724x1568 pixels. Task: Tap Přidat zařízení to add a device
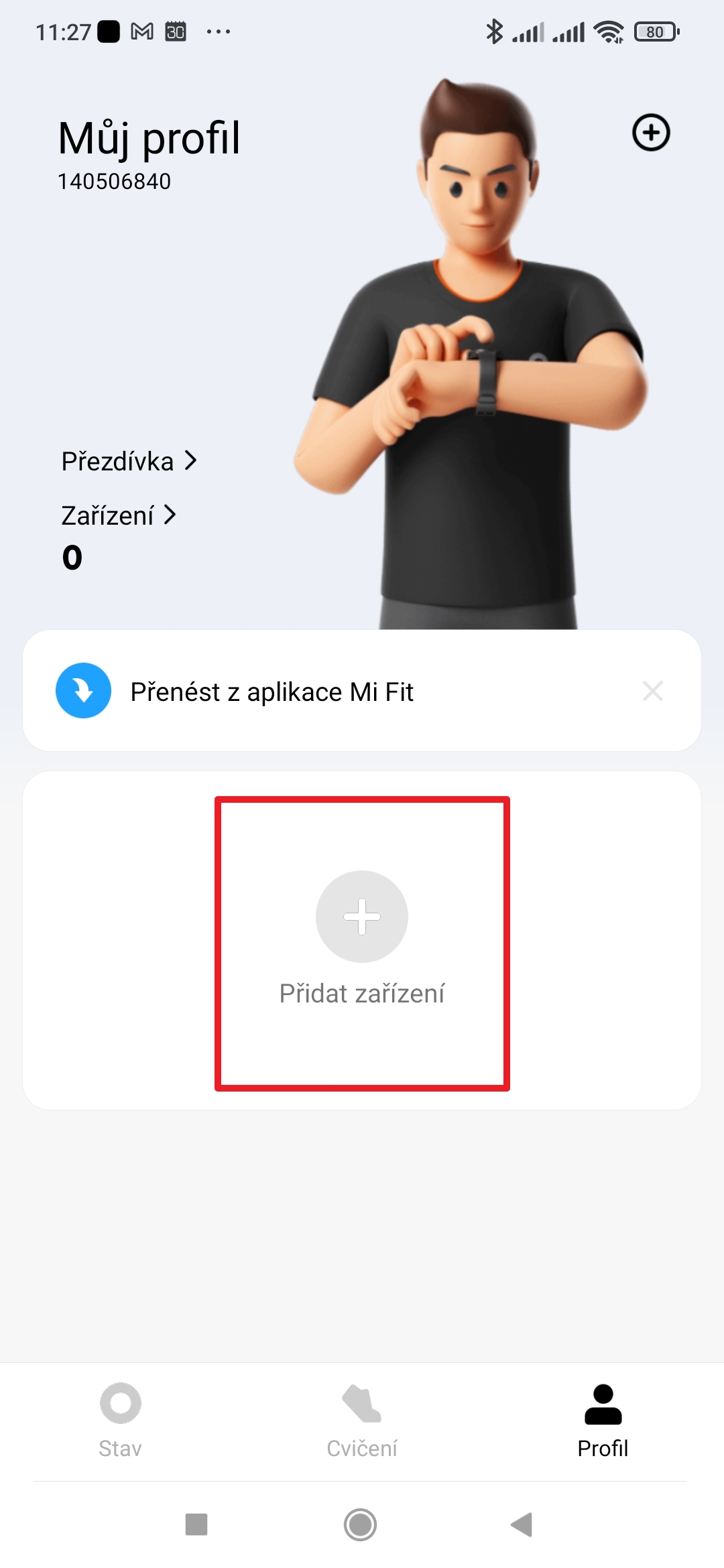tap(362, 938)
